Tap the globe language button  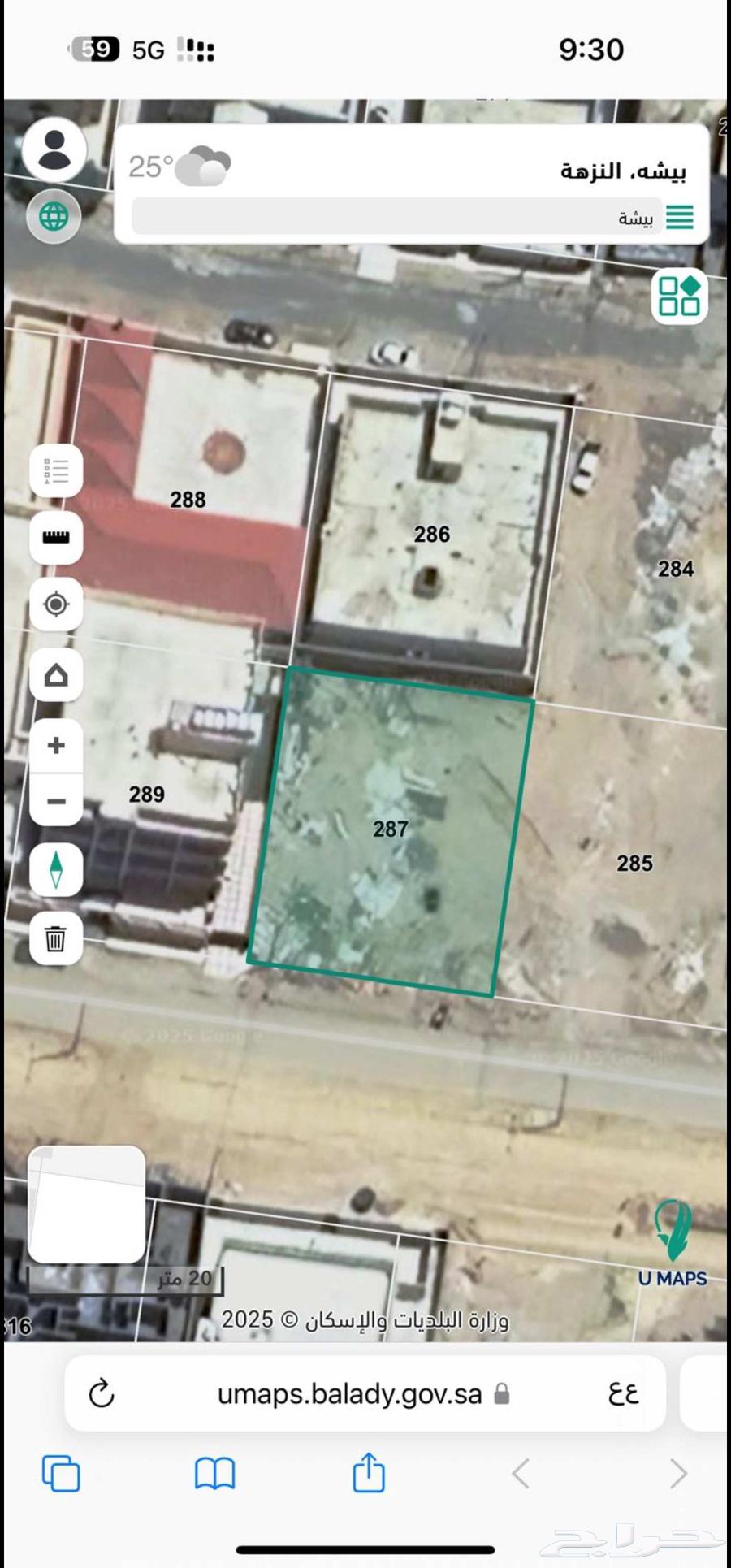point(54,217)
